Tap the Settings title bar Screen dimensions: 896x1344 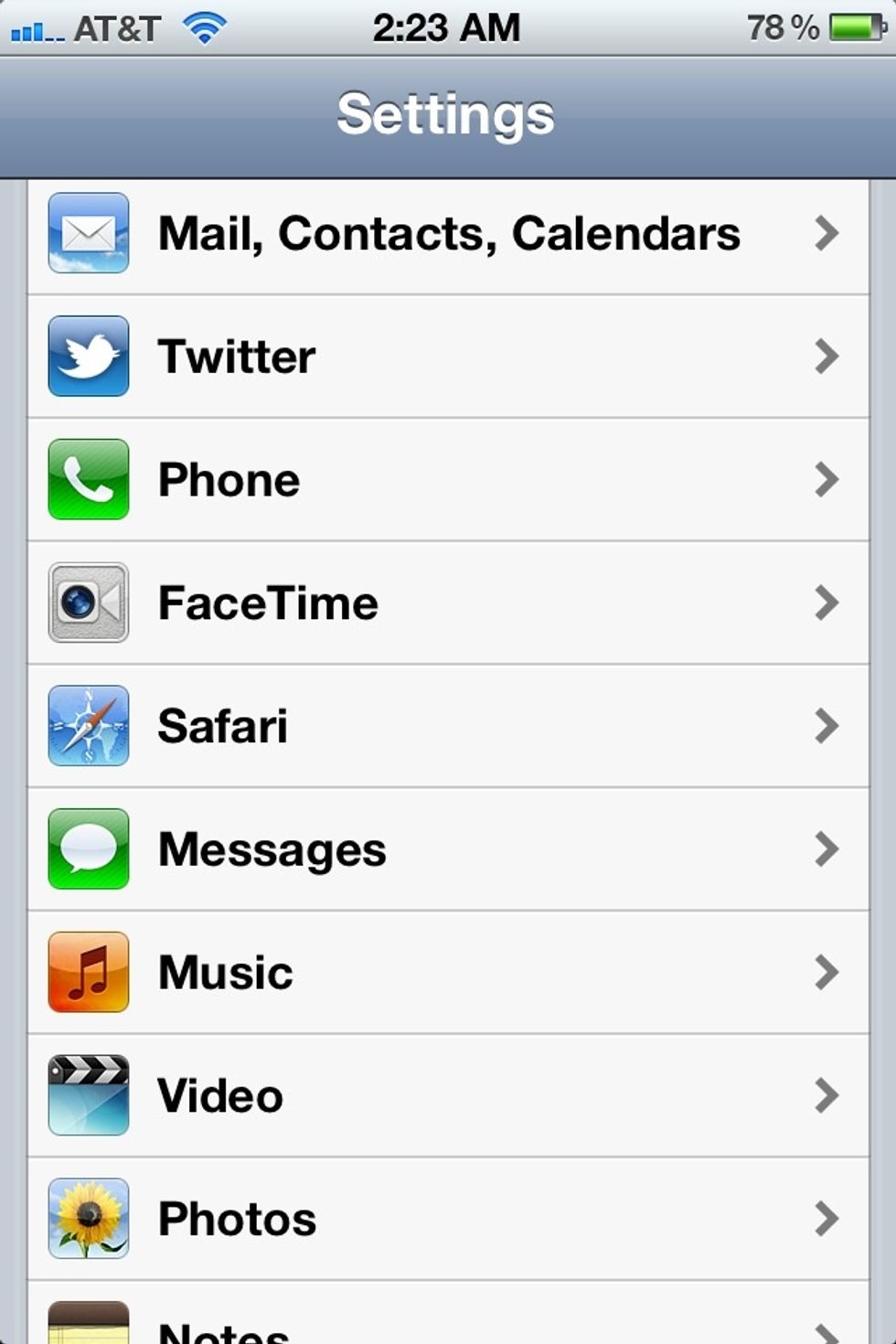[448, 114]
